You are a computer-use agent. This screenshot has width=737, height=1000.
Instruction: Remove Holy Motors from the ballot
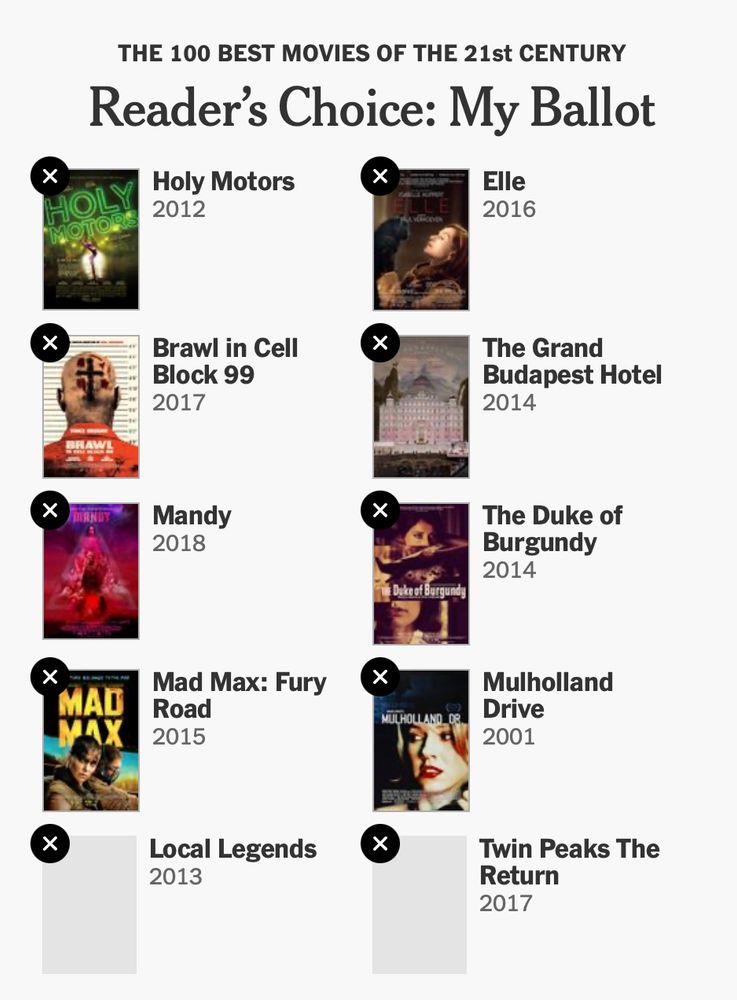click(x=50, y=176)
